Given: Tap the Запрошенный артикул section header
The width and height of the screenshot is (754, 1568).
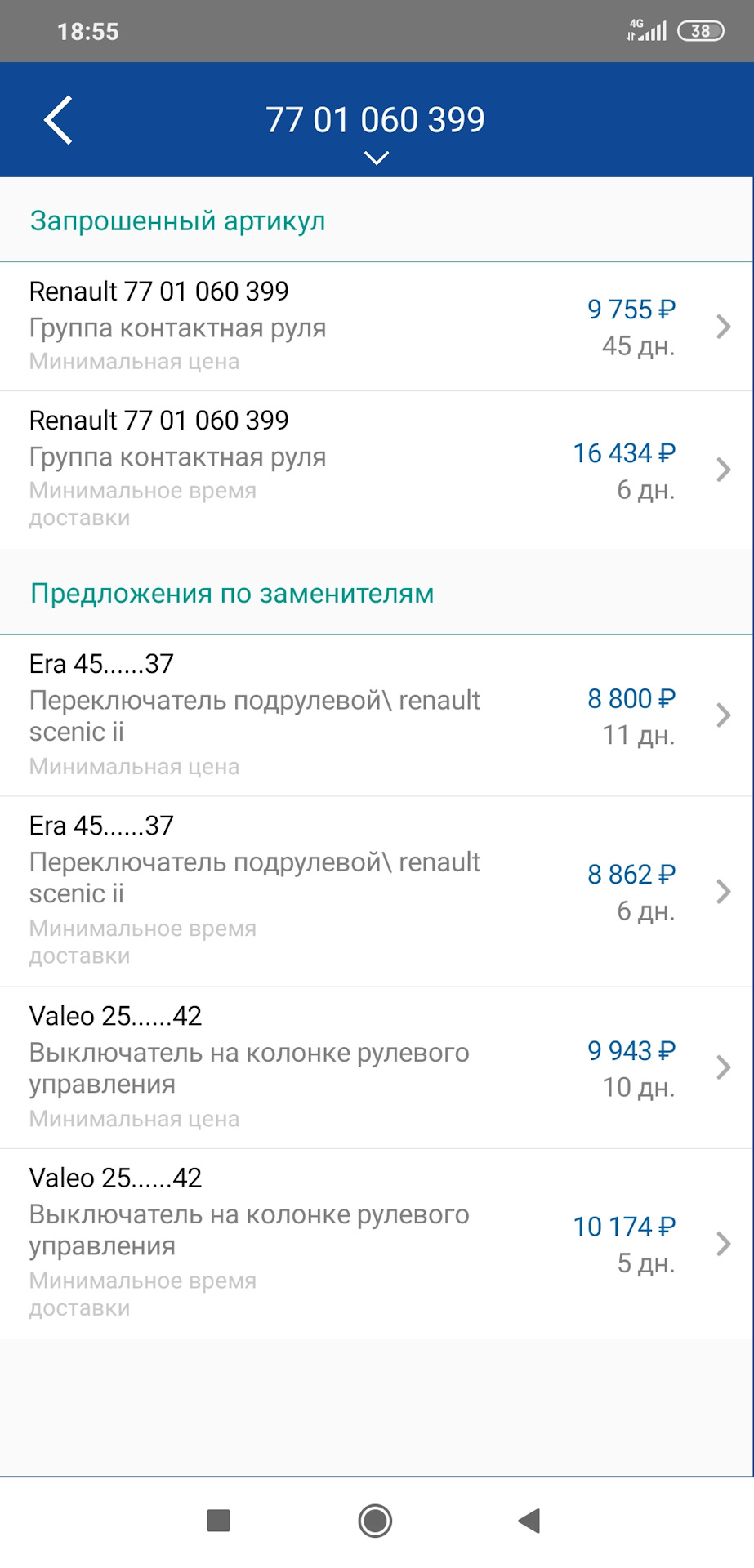Looking at the screenshot, I should click(177, 219).
